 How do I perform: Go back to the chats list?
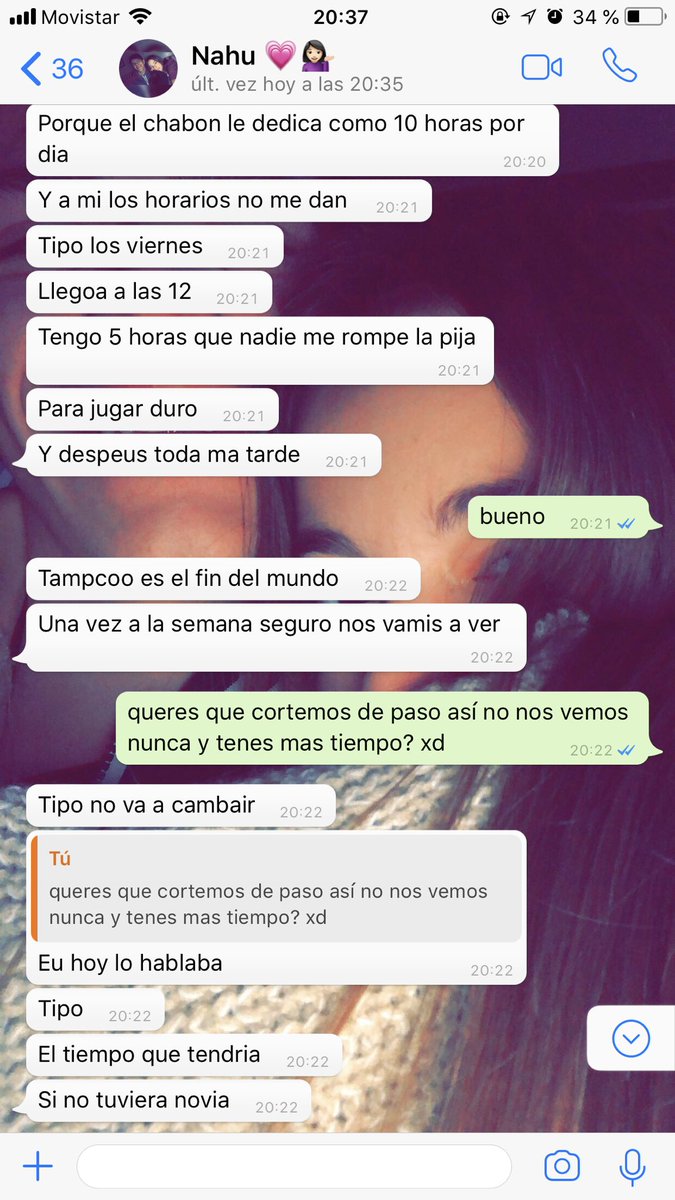click(50, 68)
